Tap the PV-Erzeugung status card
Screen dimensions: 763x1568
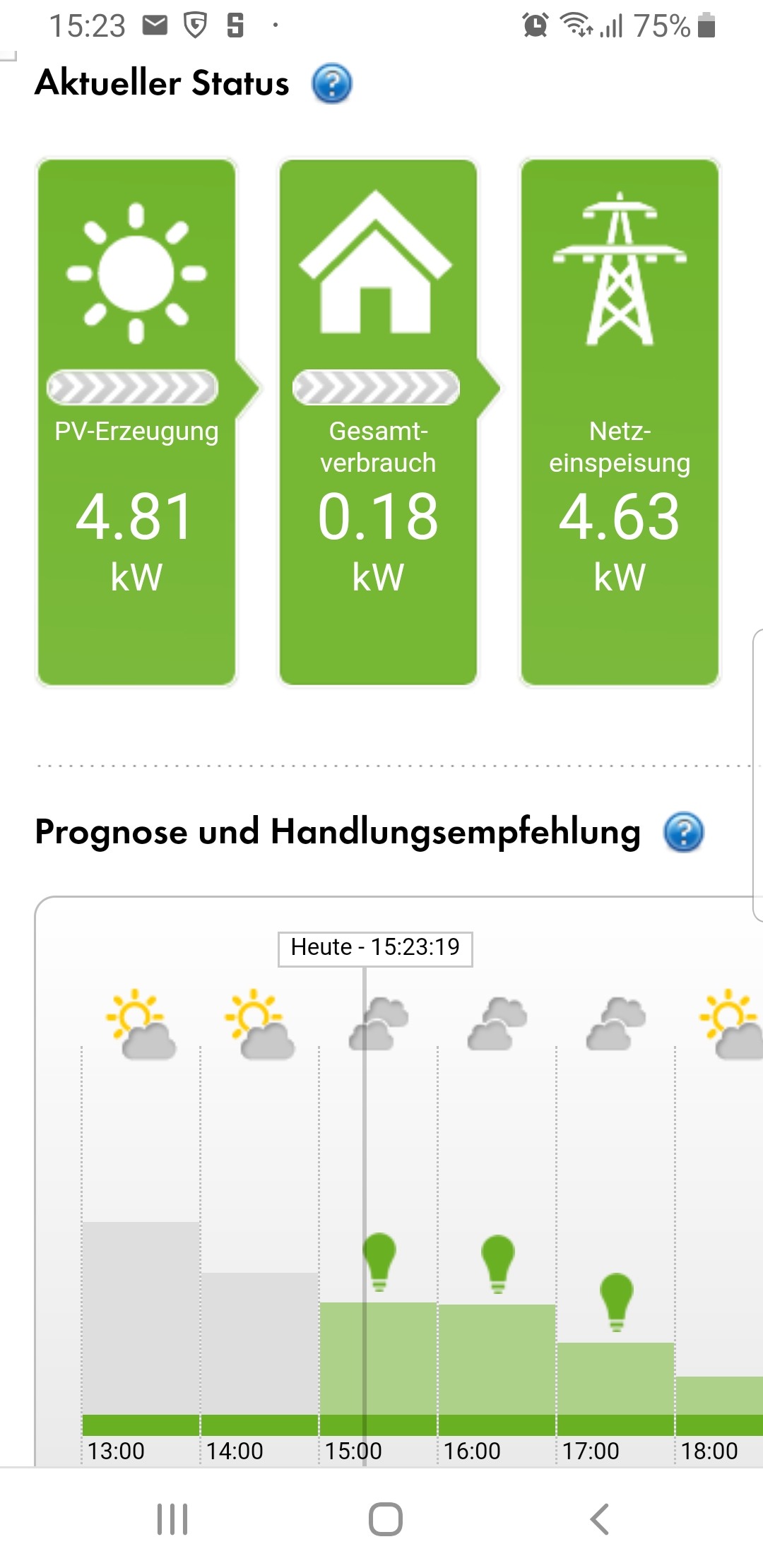point(136,422)
